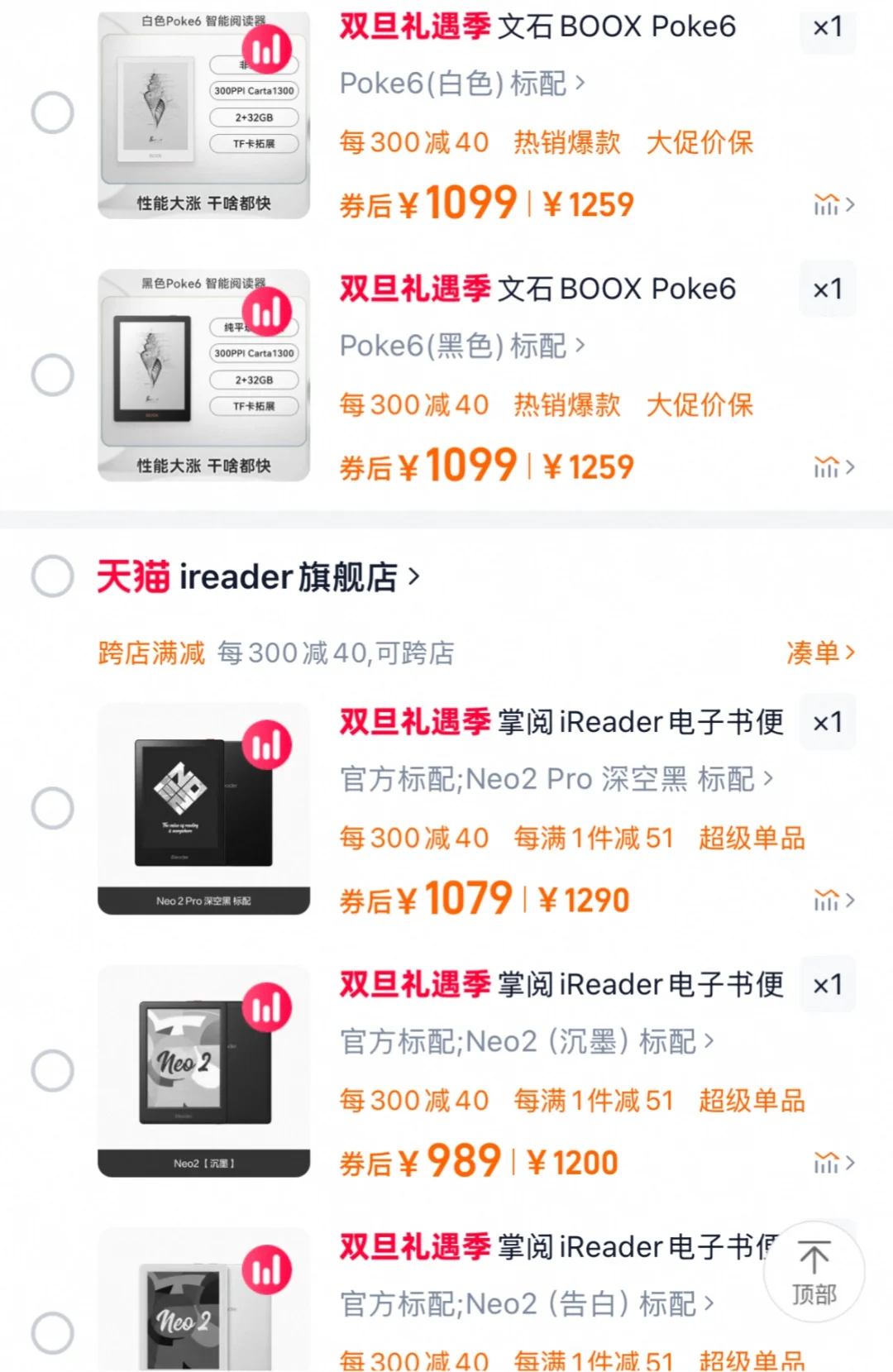Jump back to top with 顶部 button
Viewport: 893px width, 1372px height.
[814, 1272]
